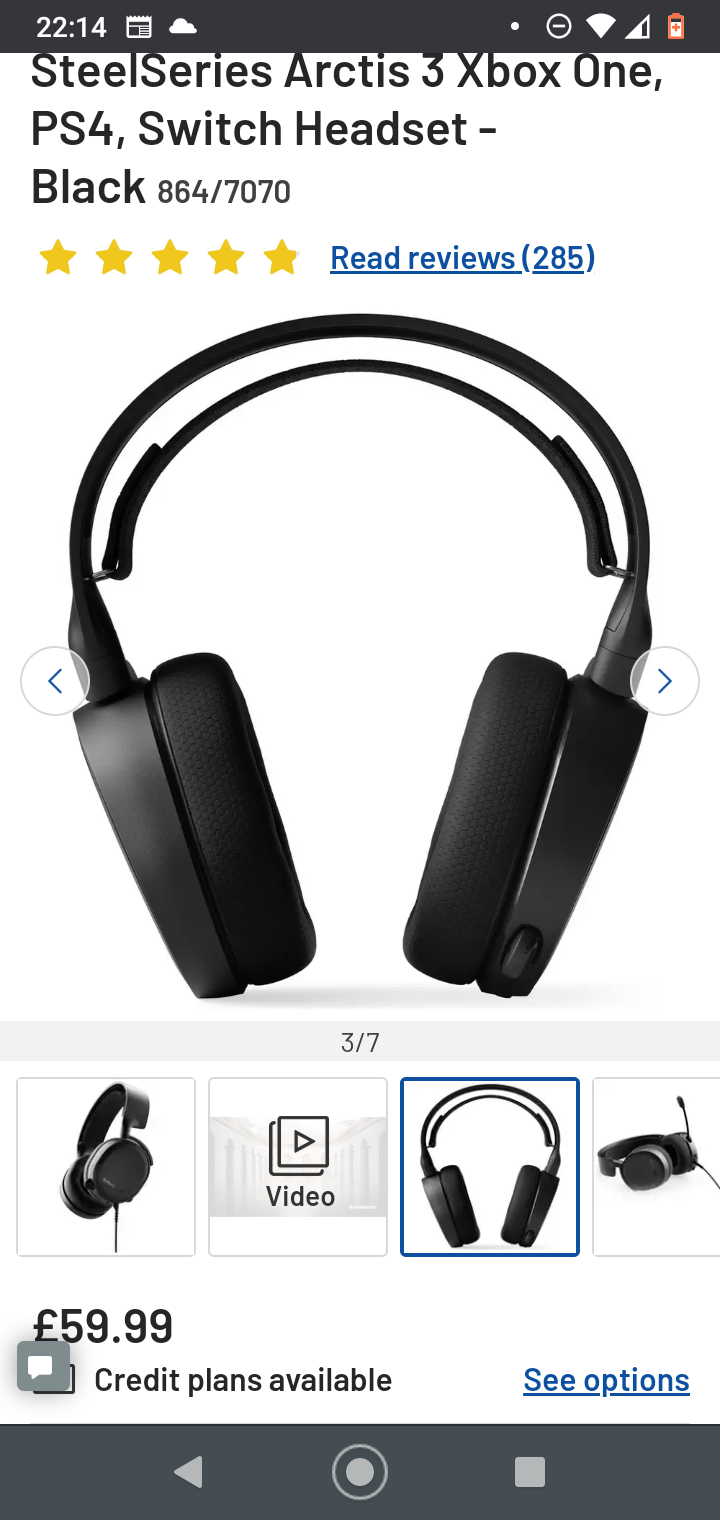The width and height of the screenshot is (720, 1520).
Task: Select the headset with microphone thumbnail
Action: click(658, 1166)
